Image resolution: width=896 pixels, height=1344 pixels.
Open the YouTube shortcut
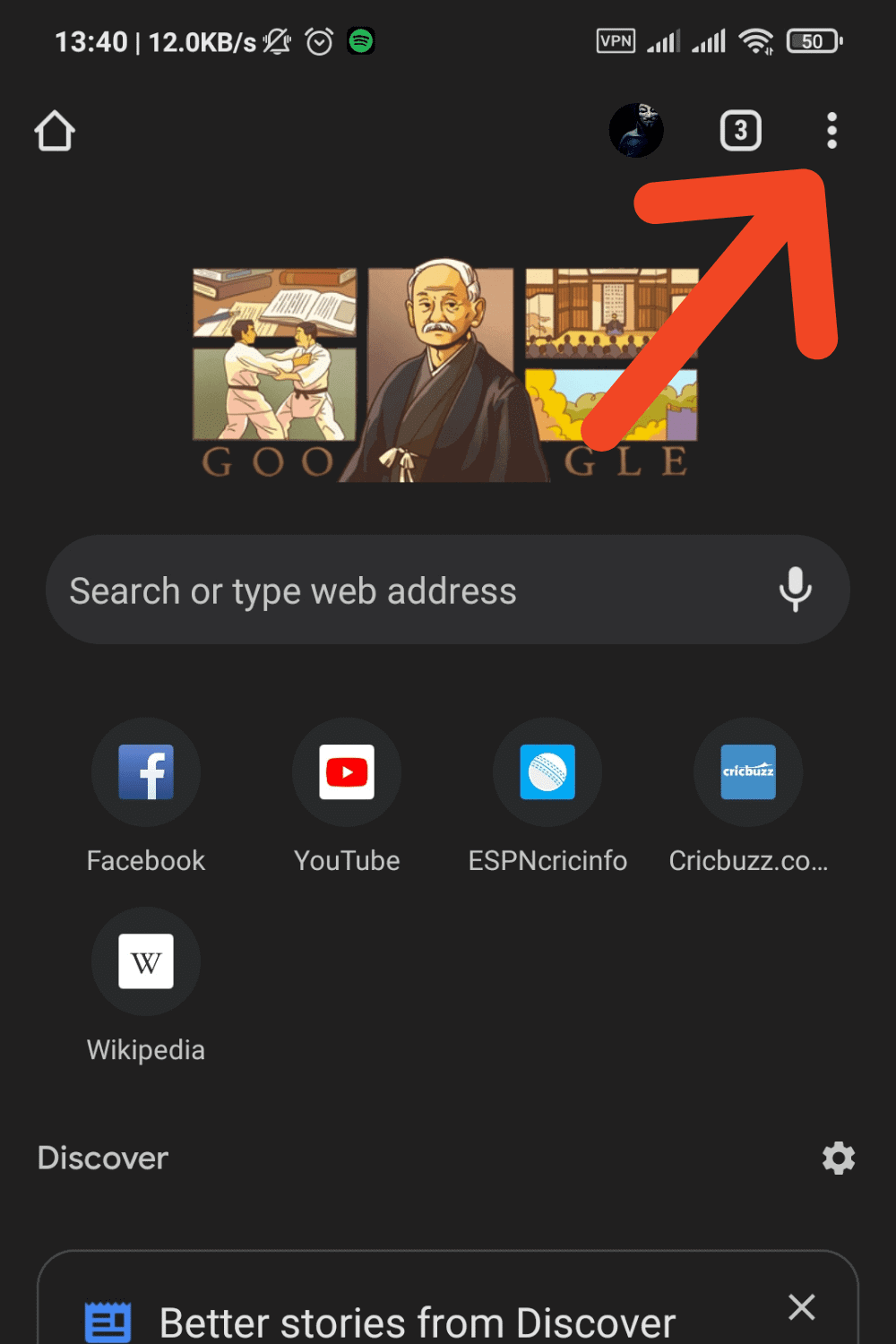347,771
